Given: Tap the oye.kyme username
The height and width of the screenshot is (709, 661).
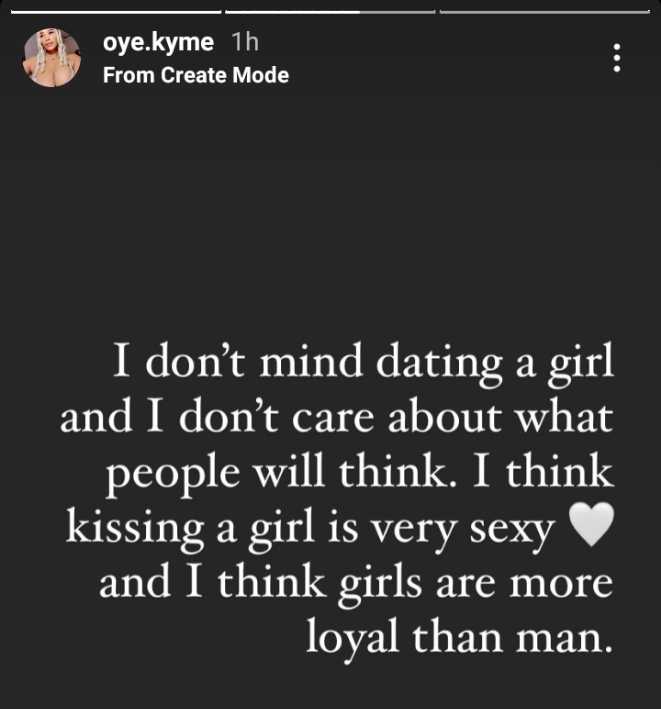Looking at the screenshot, I should (x=158, y=43).
